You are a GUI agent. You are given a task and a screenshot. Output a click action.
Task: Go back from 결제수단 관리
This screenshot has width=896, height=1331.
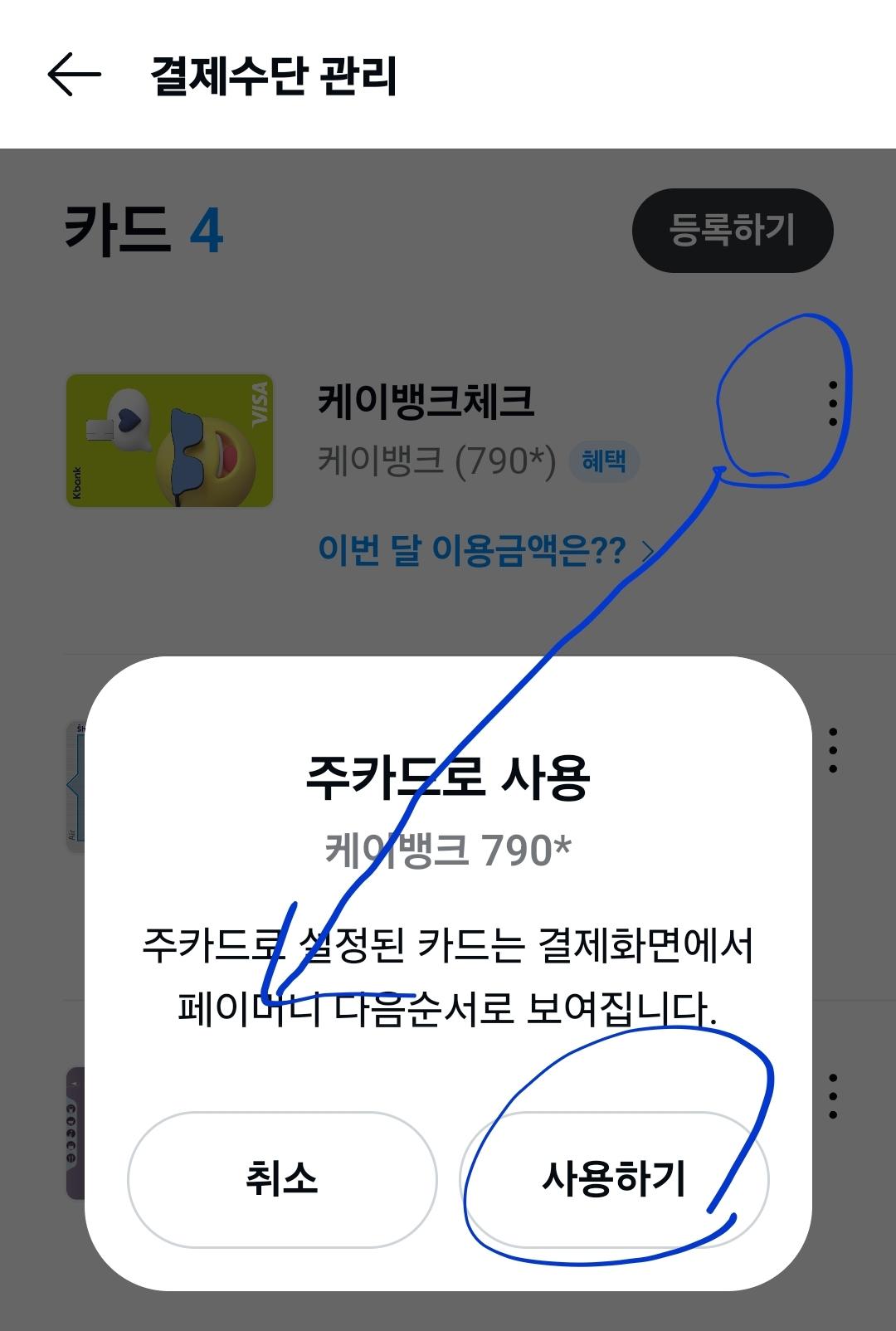(75, 75)
